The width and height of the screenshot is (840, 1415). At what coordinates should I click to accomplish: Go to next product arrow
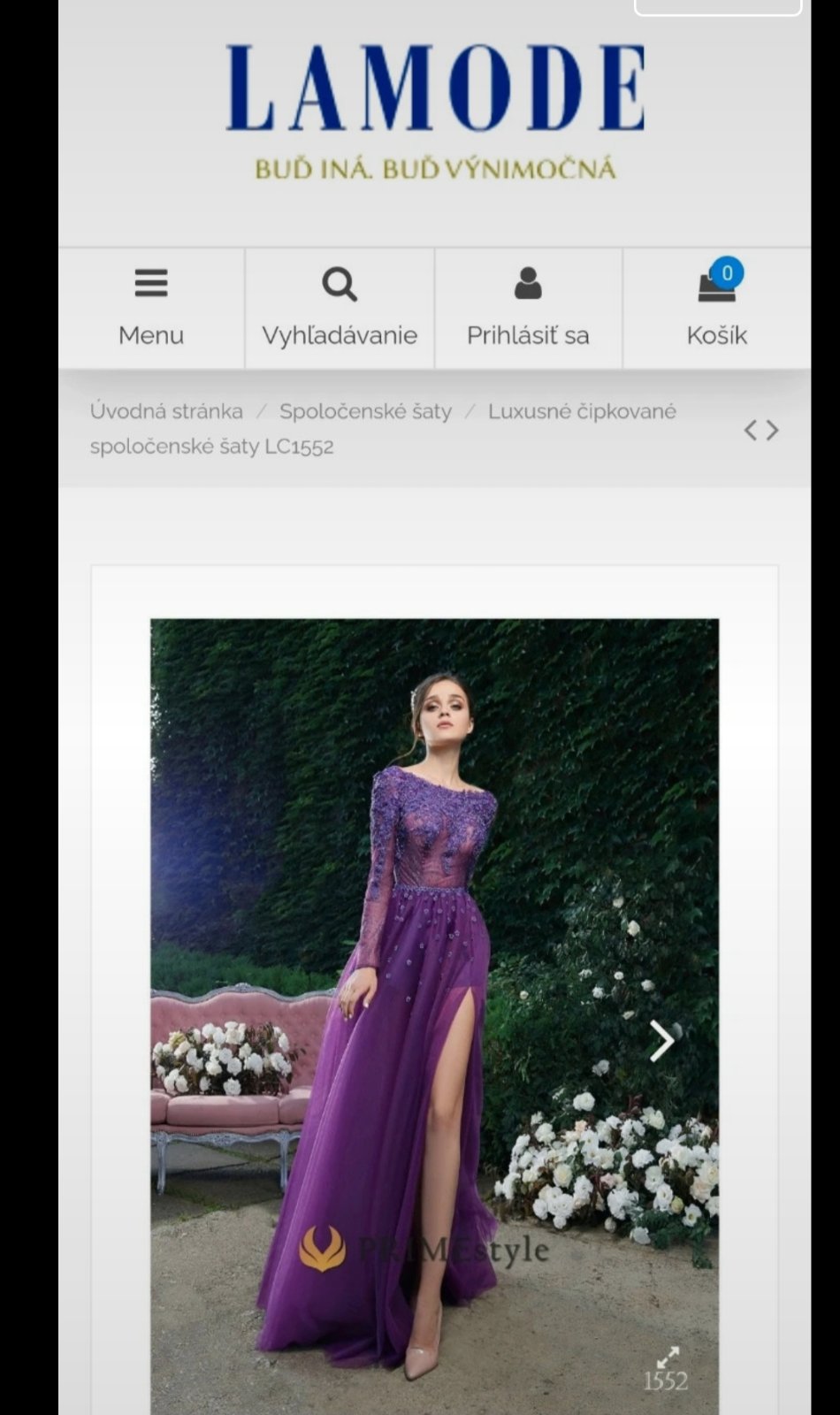(x=773, y=431)
